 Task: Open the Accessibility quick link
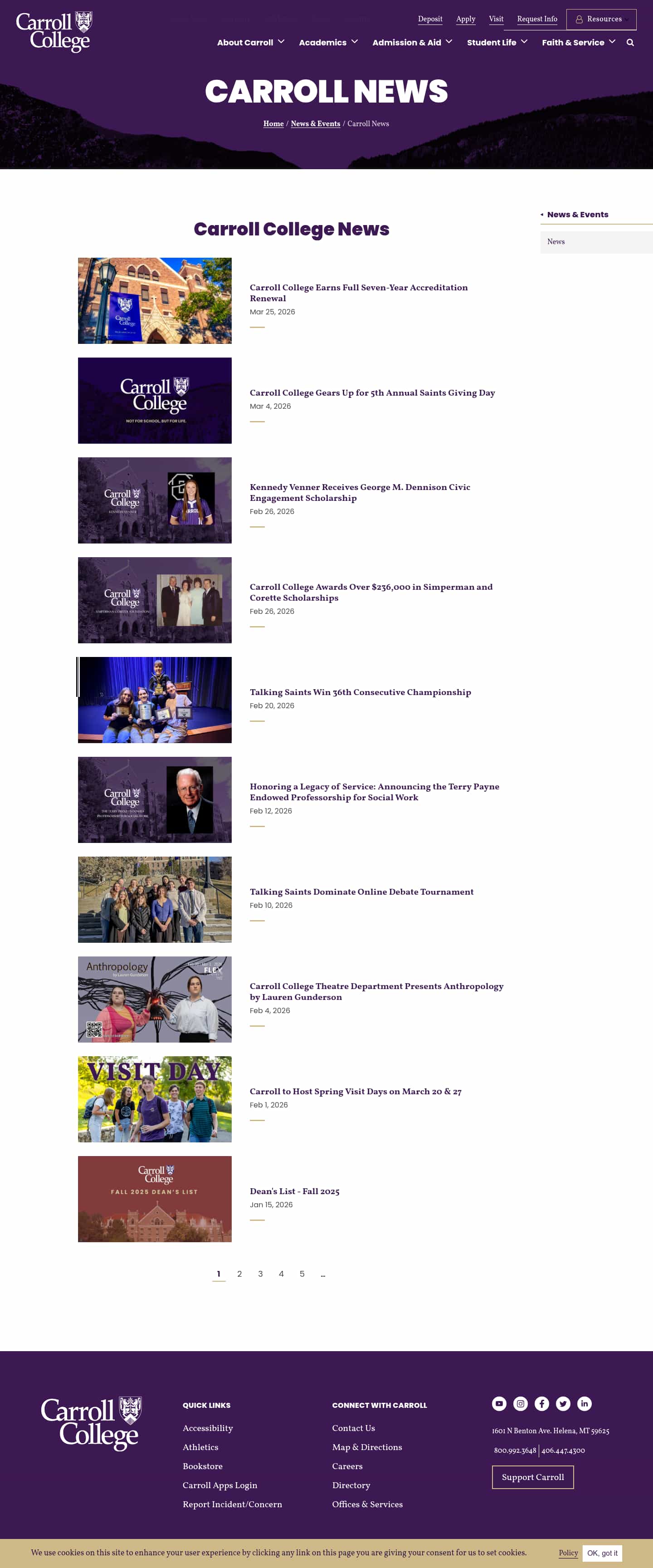pyautogui.click(x=208, y=1428)
